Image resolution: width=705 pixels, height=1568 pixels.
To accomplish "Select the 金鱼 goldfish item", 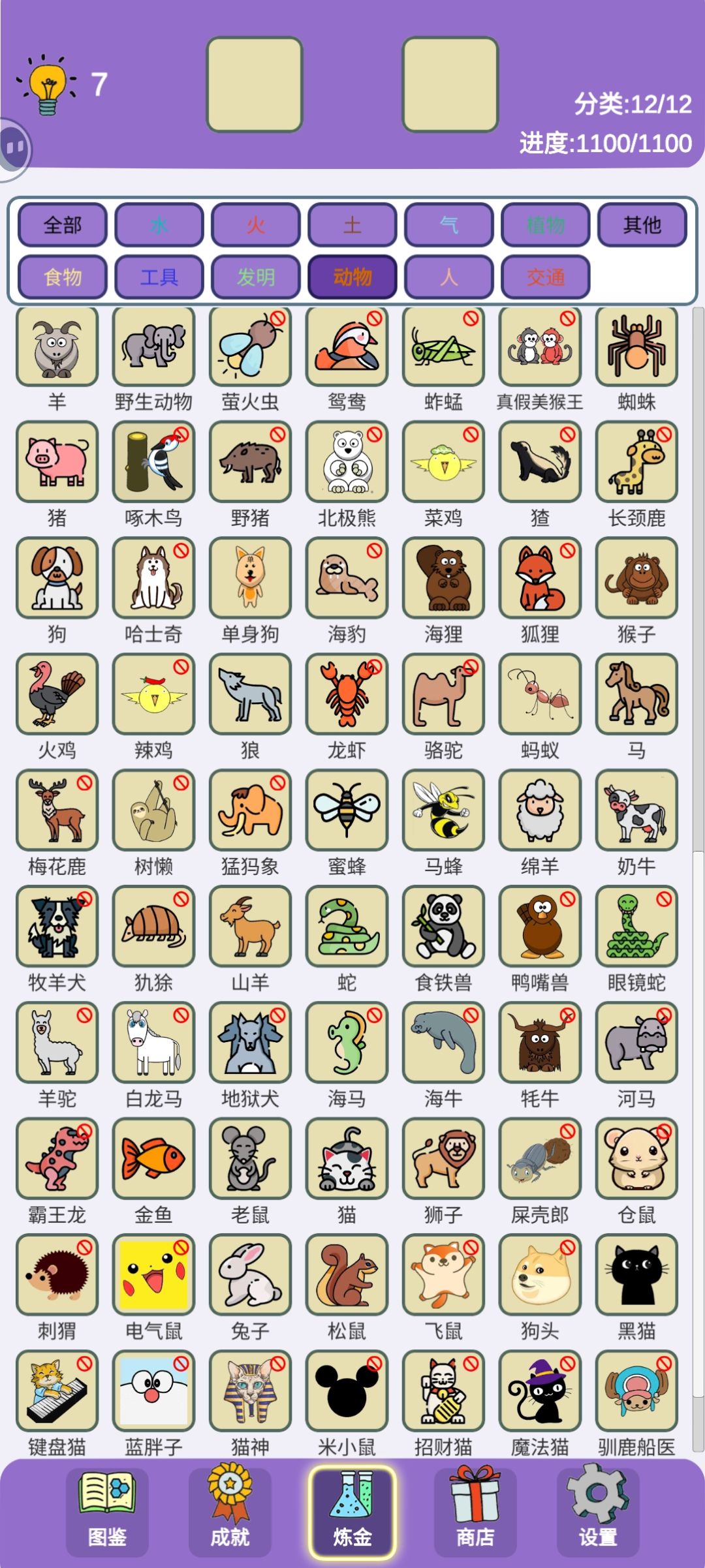I will 152,1159.
